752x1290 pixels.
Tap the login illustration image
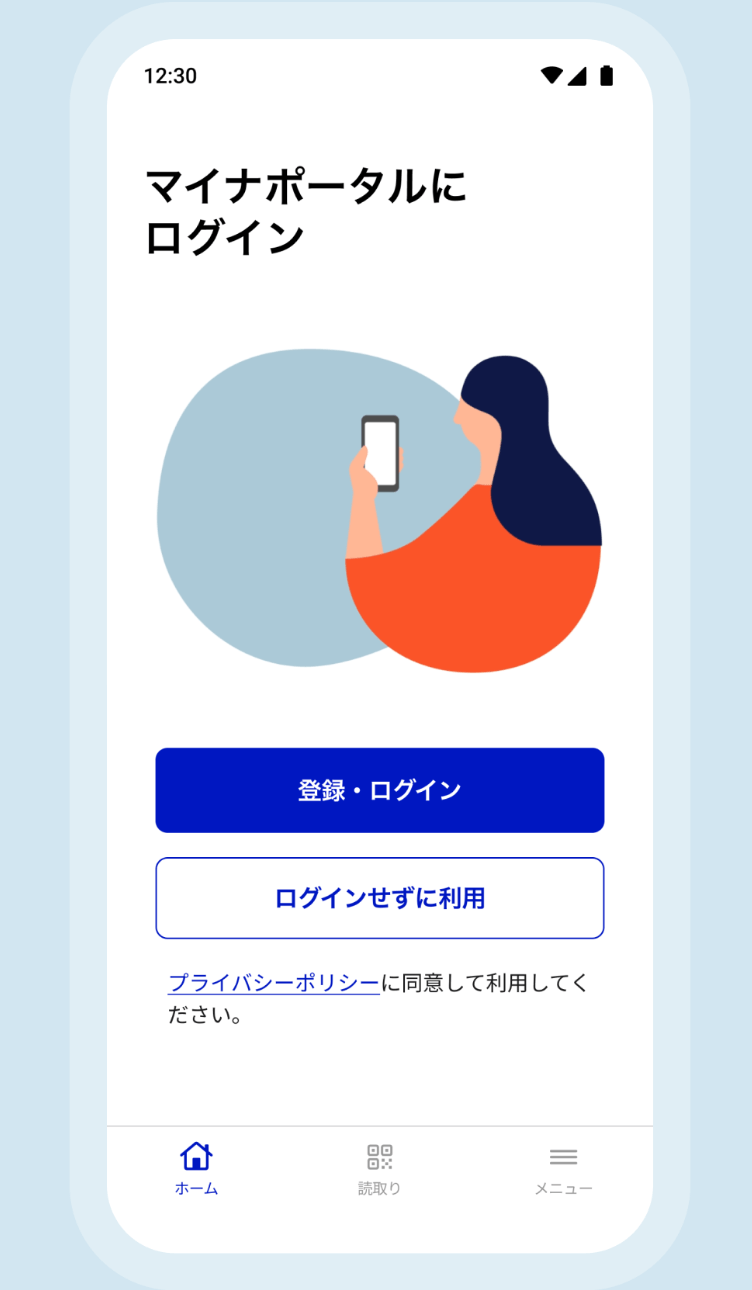(379, 510)
